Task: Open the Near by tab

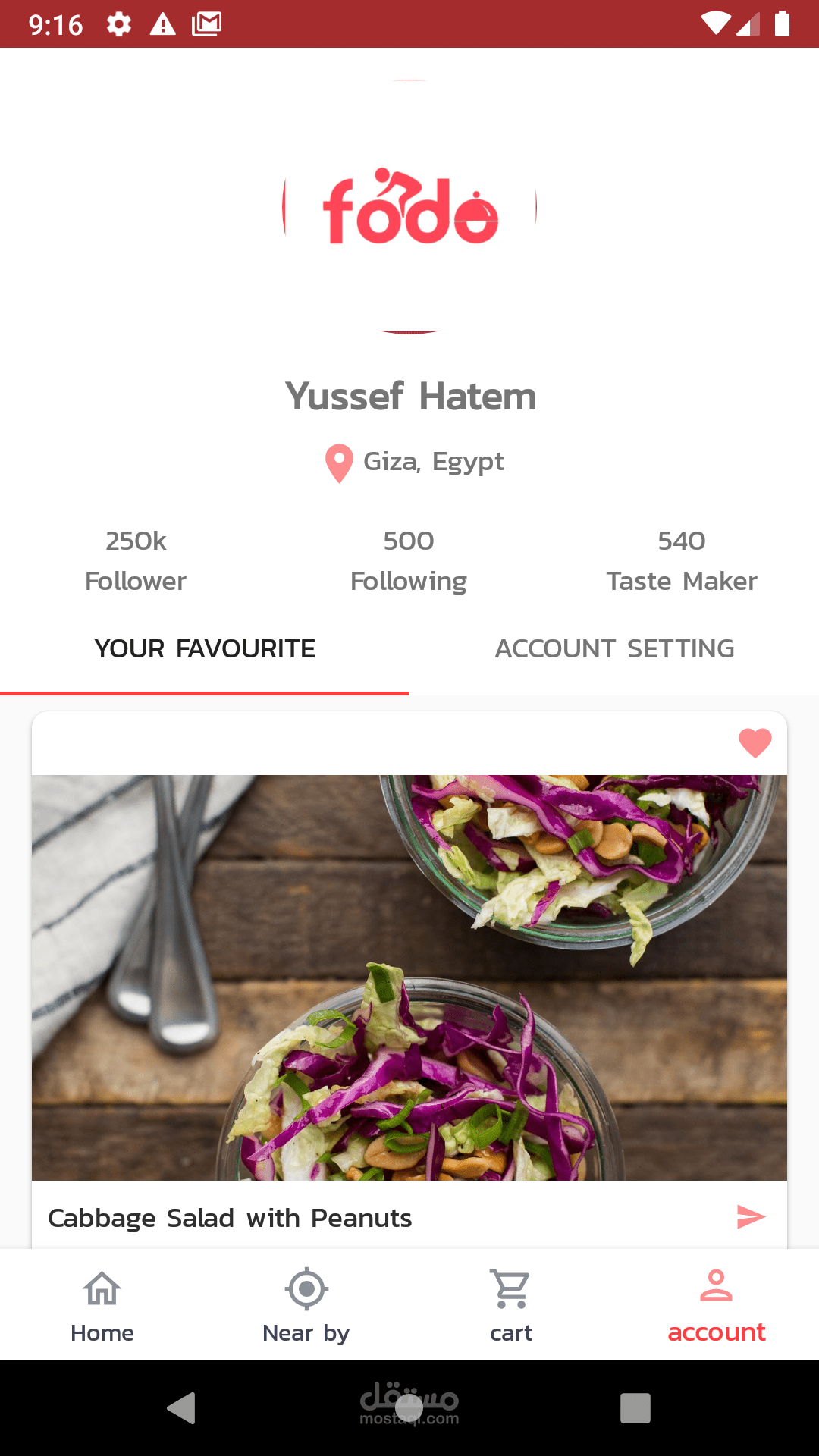Action: click(306, 1306)
